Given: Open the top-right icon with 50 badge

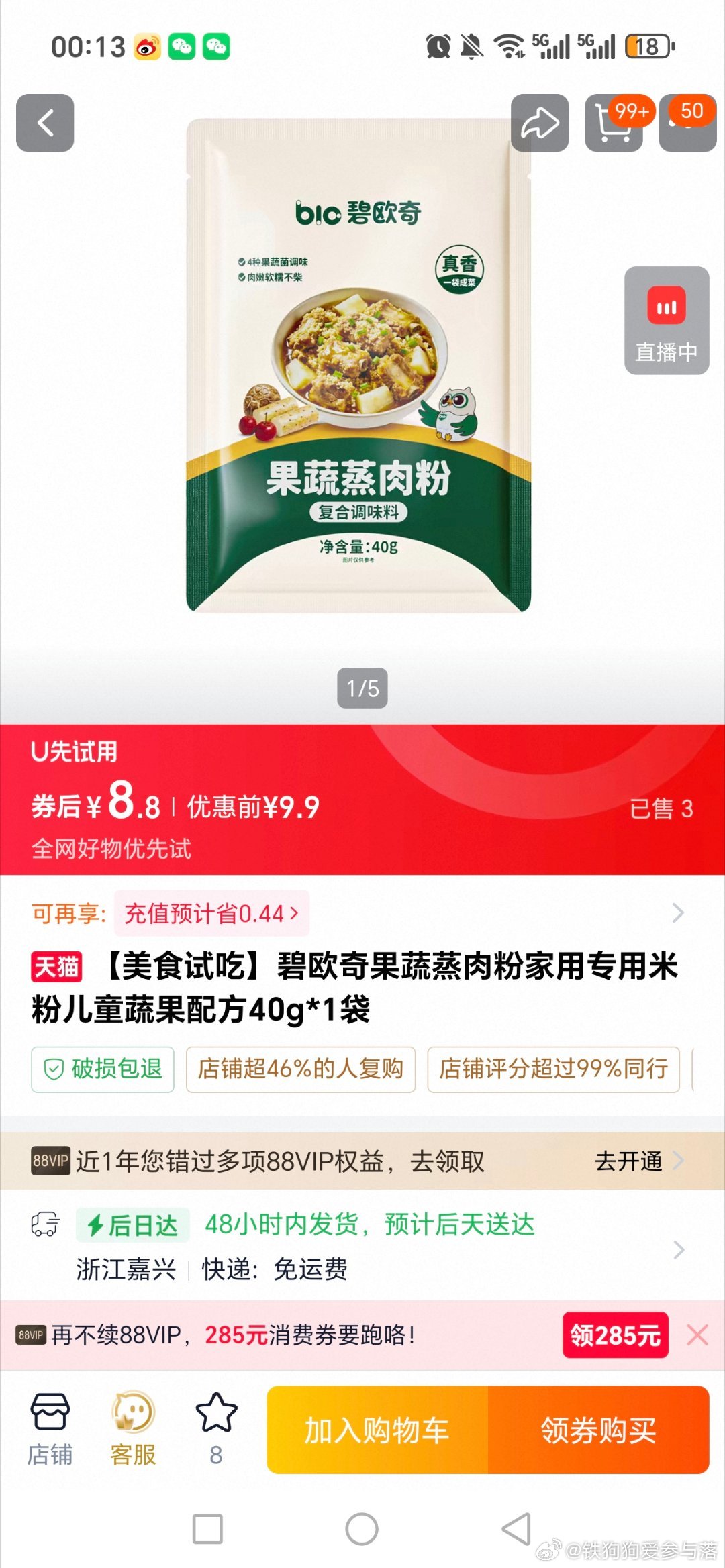Looking at the screenshot, I should coord(687,123).
